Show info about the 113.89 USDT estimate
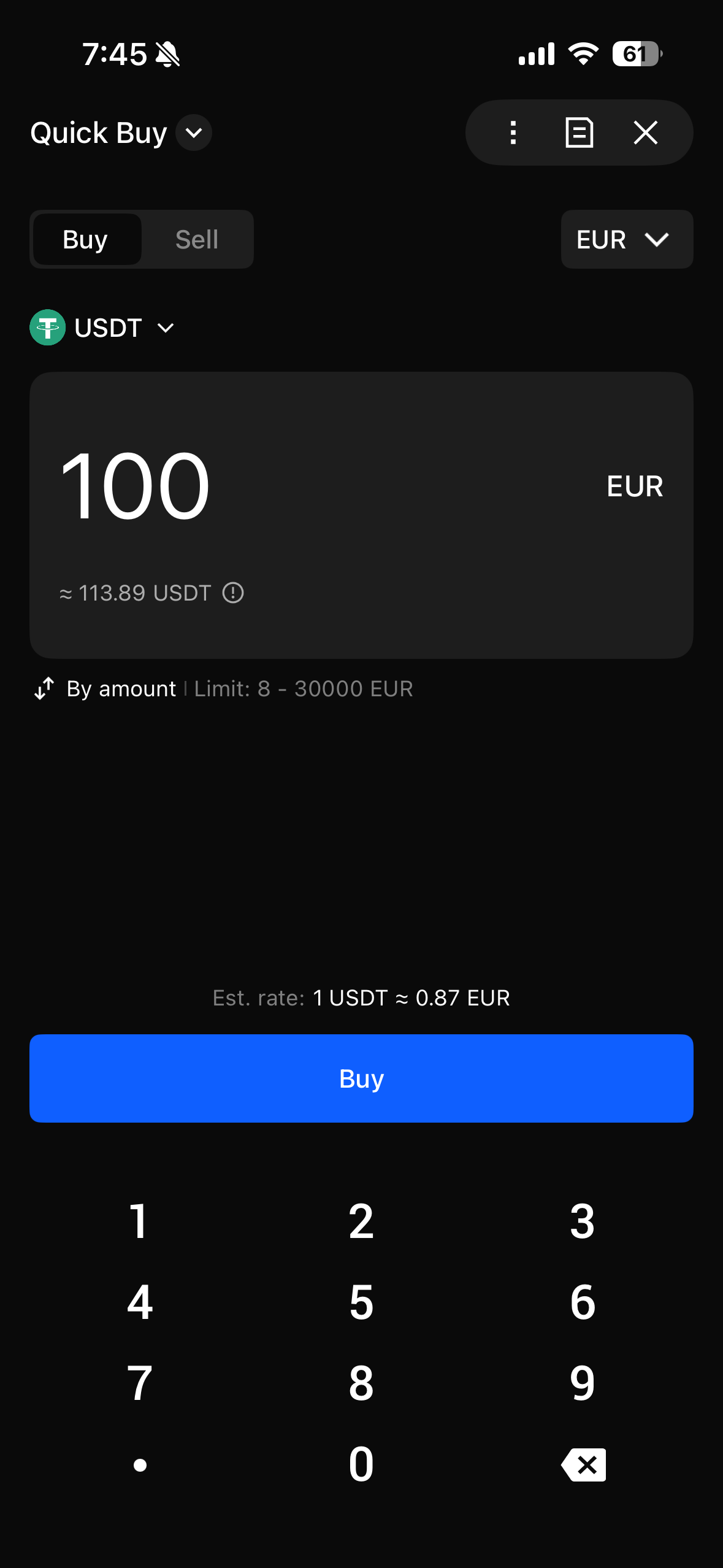 coord(233,593)
